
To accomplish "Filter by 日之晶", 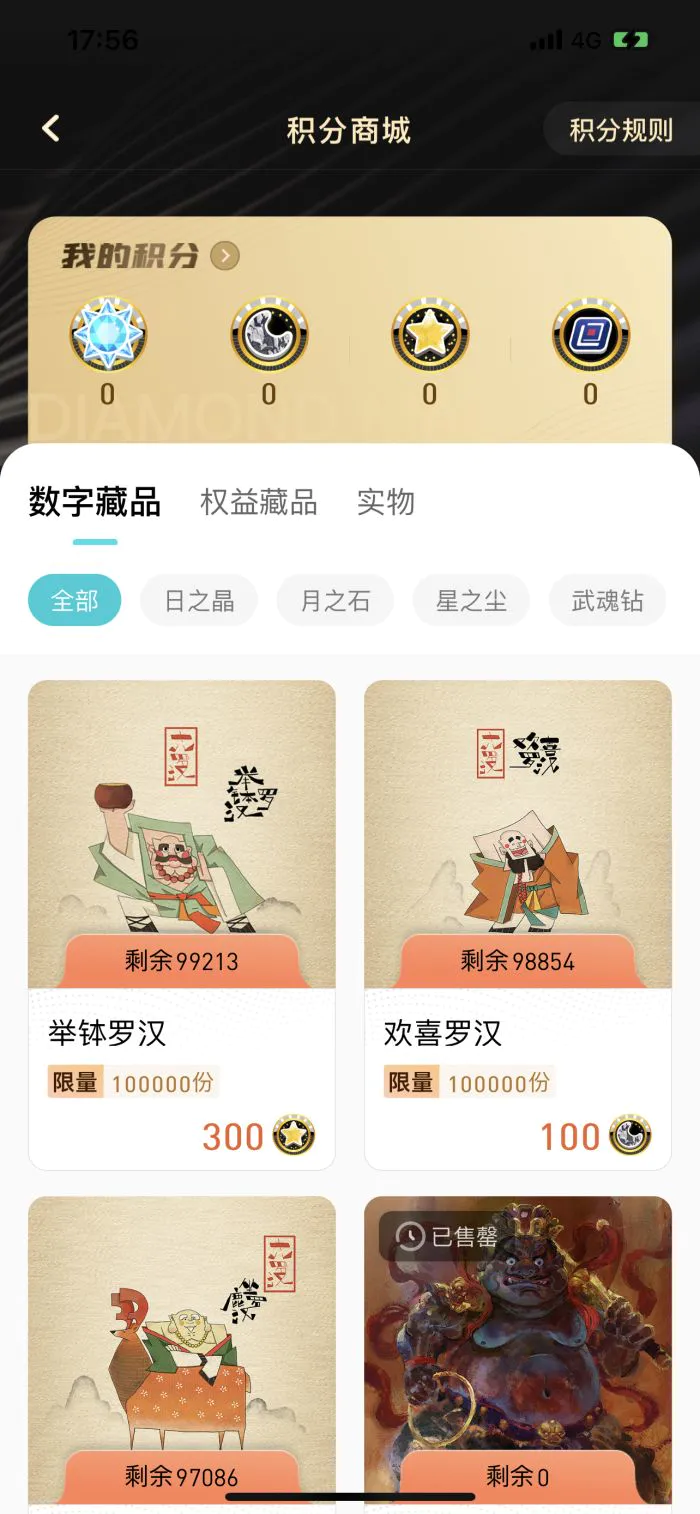I will coord(199,601).
